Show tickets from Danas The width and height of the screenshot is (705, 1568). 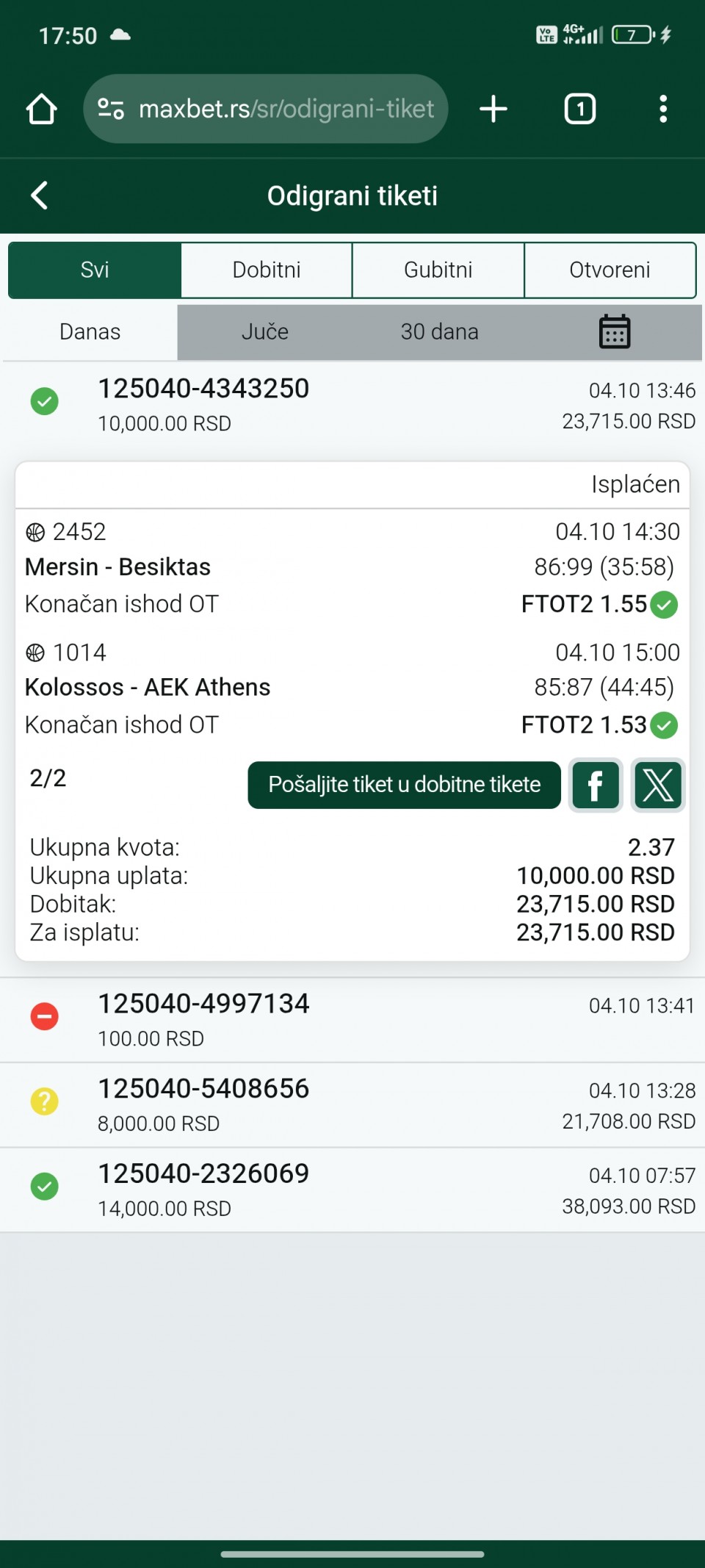point(90,332)
